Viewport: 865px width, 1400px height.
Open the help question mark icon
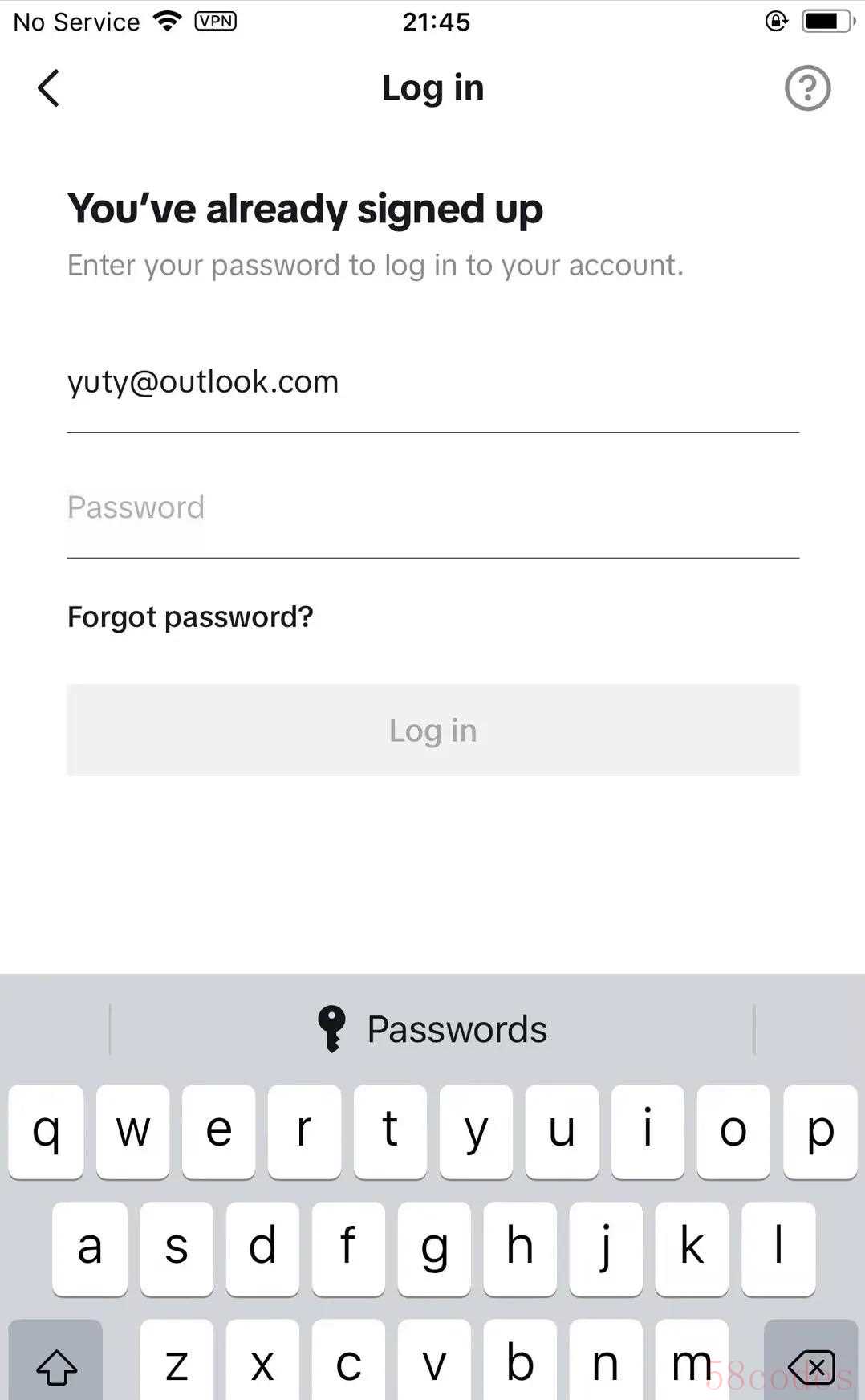(x=807, y=87)
